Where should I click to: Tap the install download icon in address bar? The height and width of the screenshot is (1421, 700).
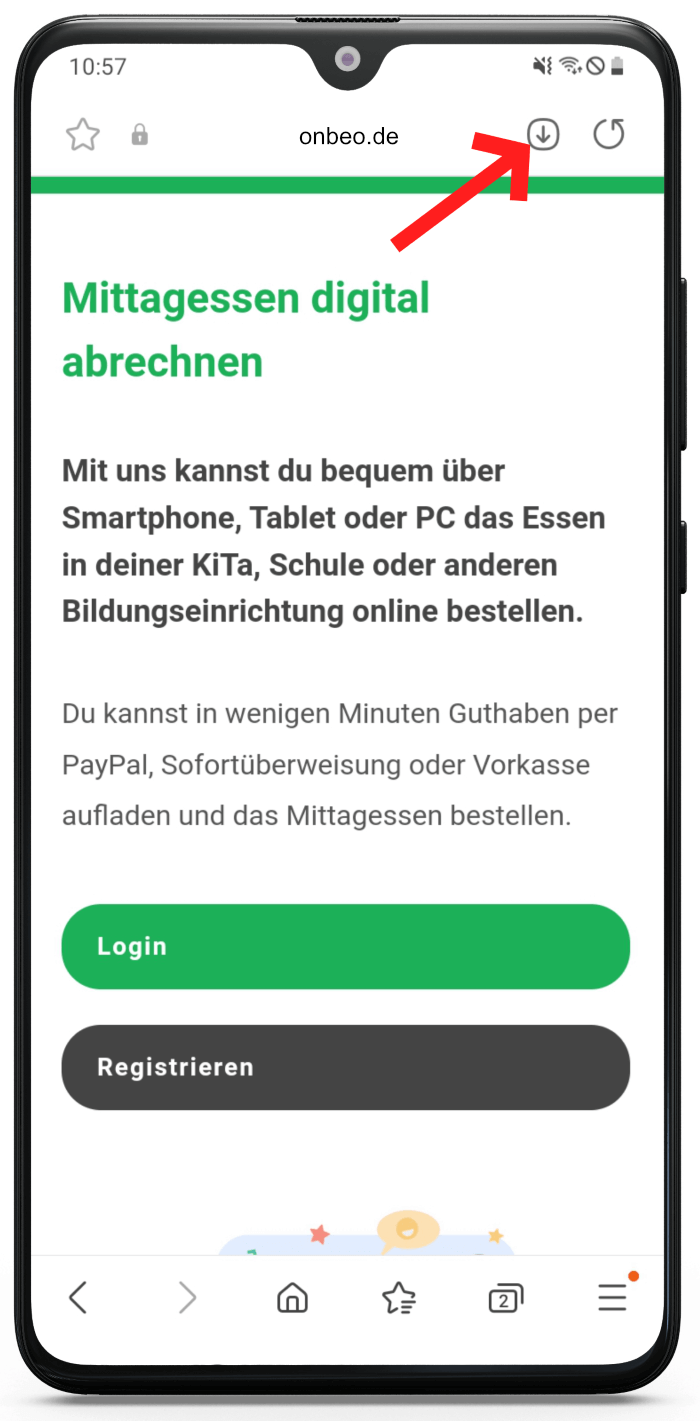coord(543,134)
